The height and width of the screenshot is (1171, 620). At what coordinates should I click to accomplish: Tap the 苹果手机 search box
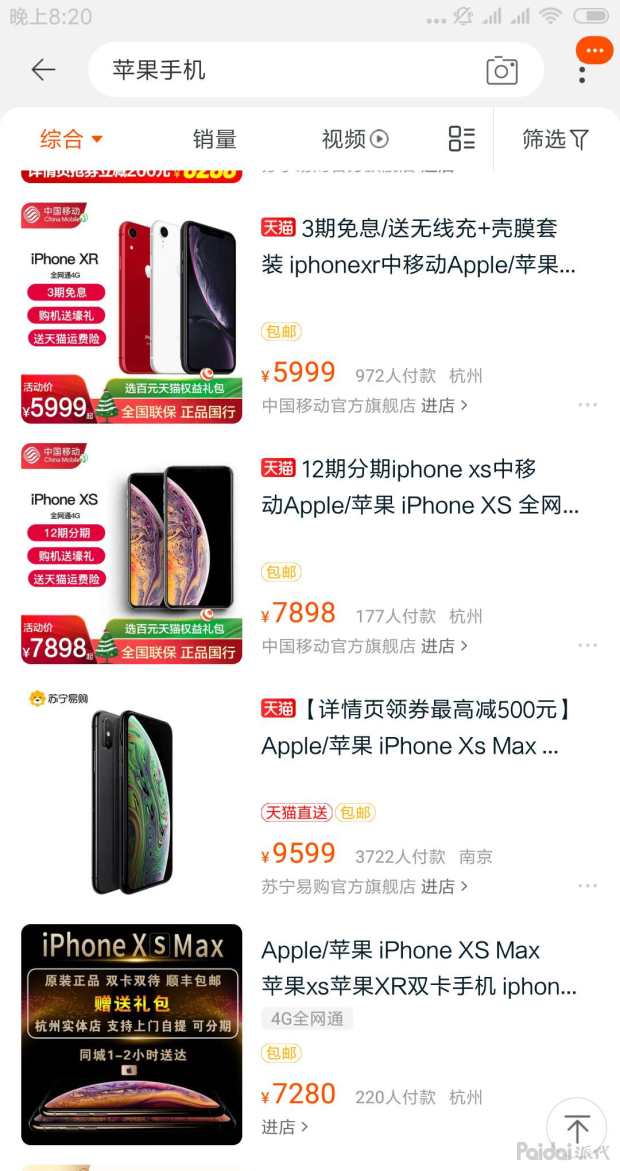(x=290, y=70)
